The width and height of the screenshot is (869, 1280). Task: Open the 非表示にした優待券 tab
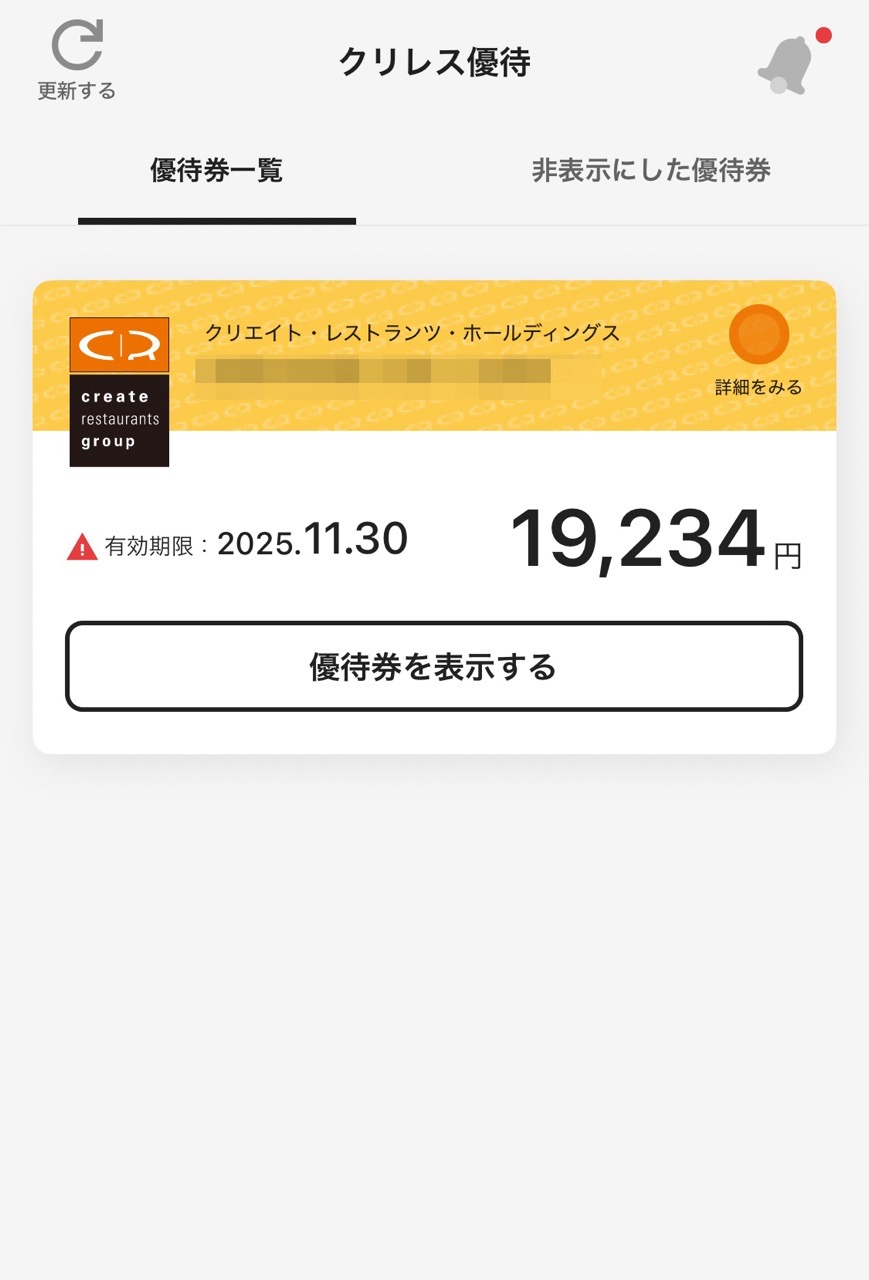[x=651, y=170]
